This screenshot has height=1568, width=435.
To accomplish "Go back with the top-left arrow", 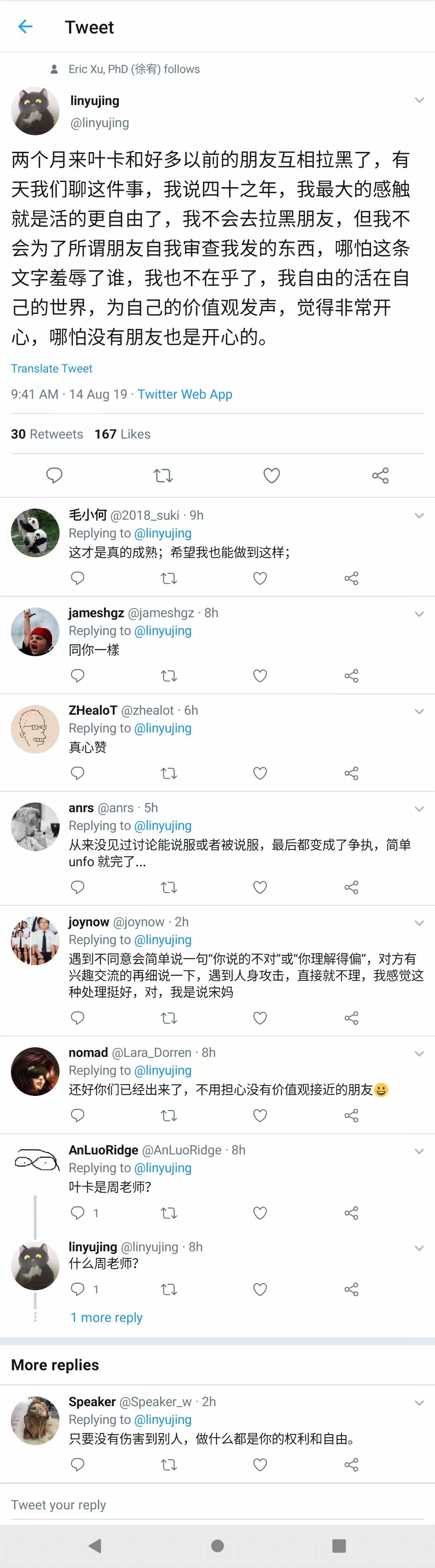I will (25, 27).
